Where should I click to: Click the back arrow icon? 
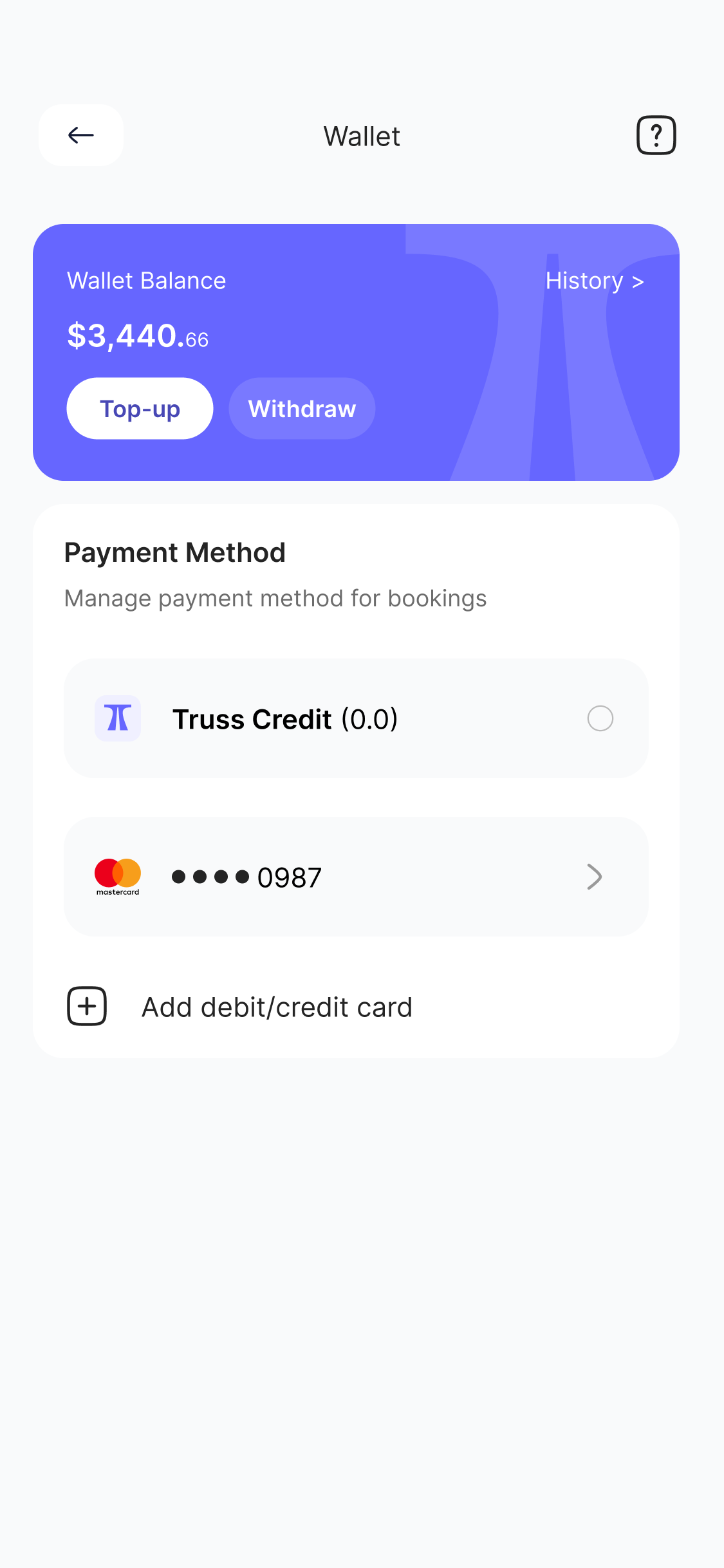80,135
